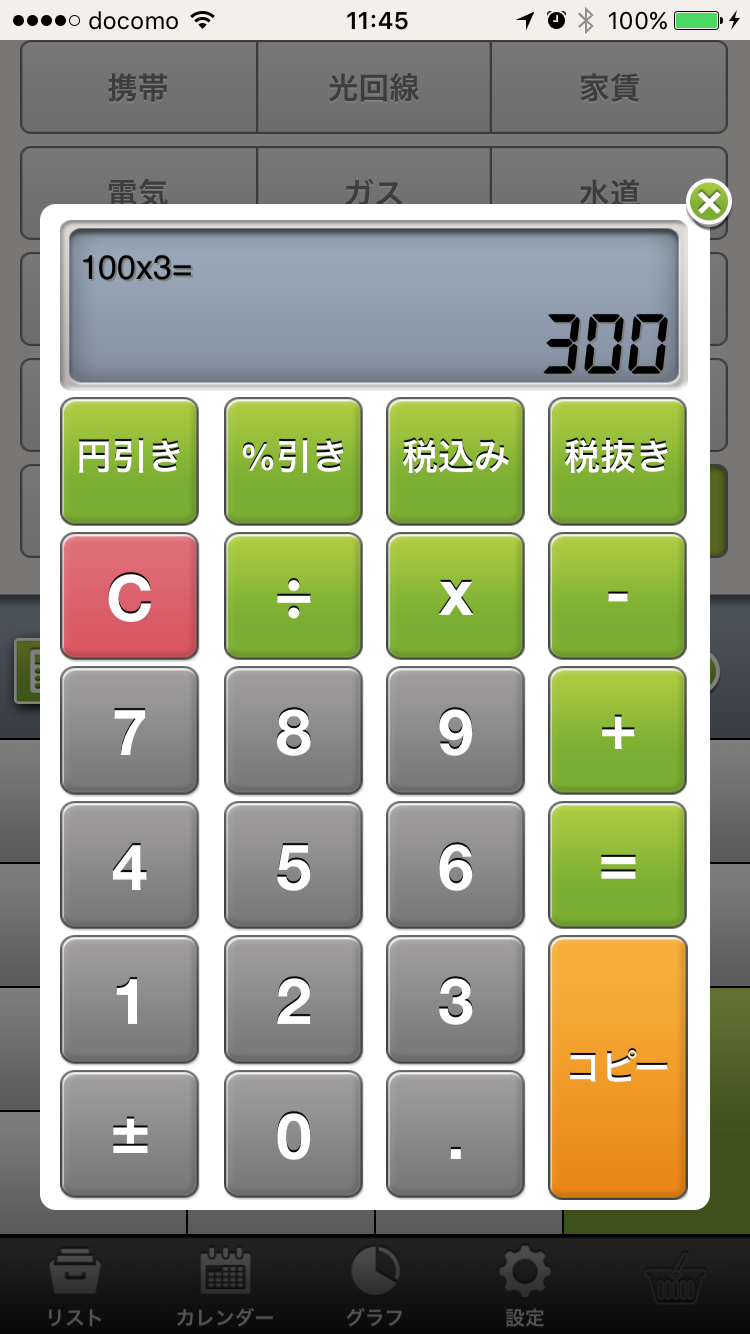Clear the calculation with C
This screenshot has width=750, height=1334.
coord(130,596)
